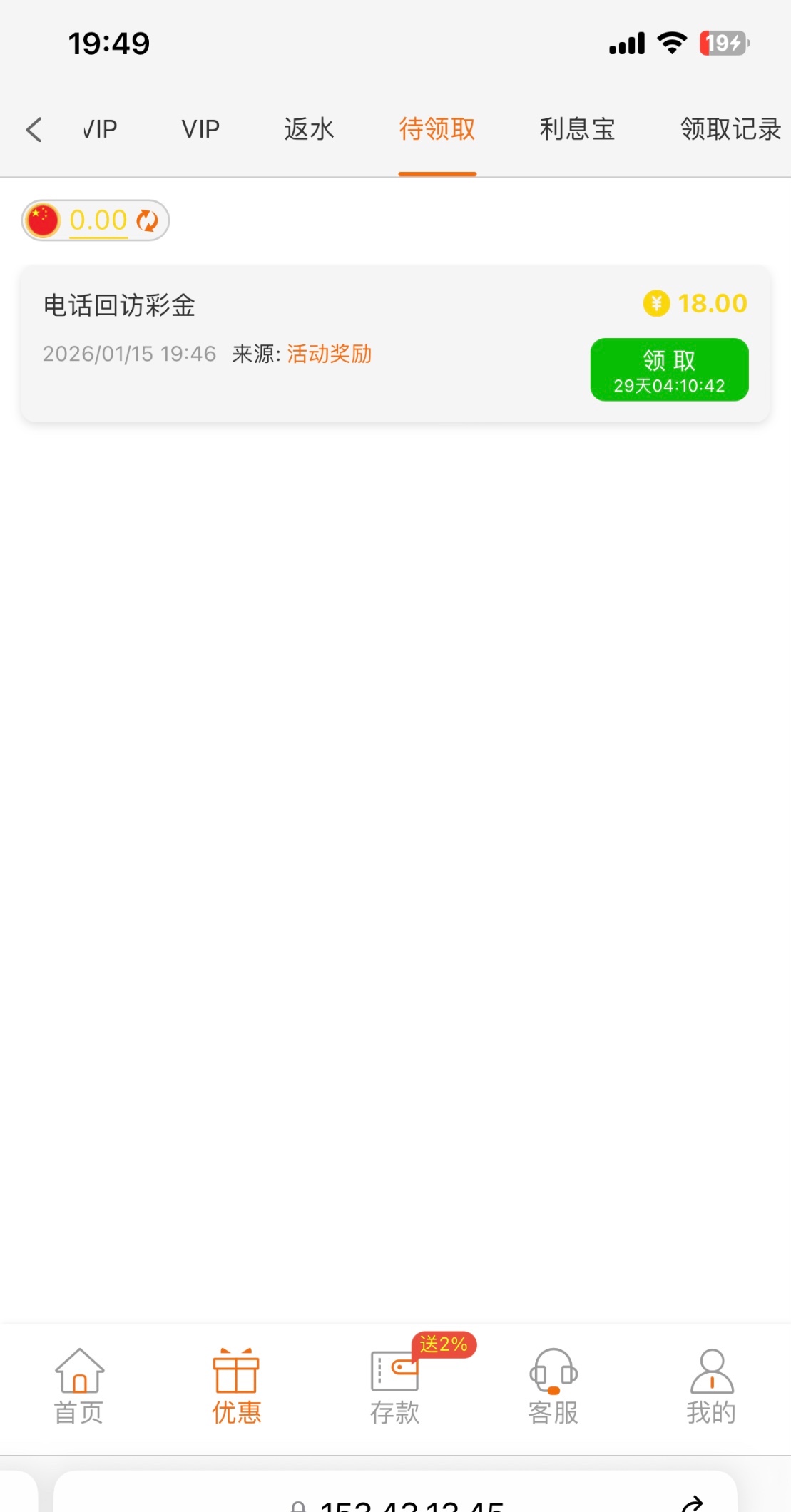The width and height of the screenshot is (791, 1512).
Task: Select the 待领取 tab
Action: [x=437, y=130]
